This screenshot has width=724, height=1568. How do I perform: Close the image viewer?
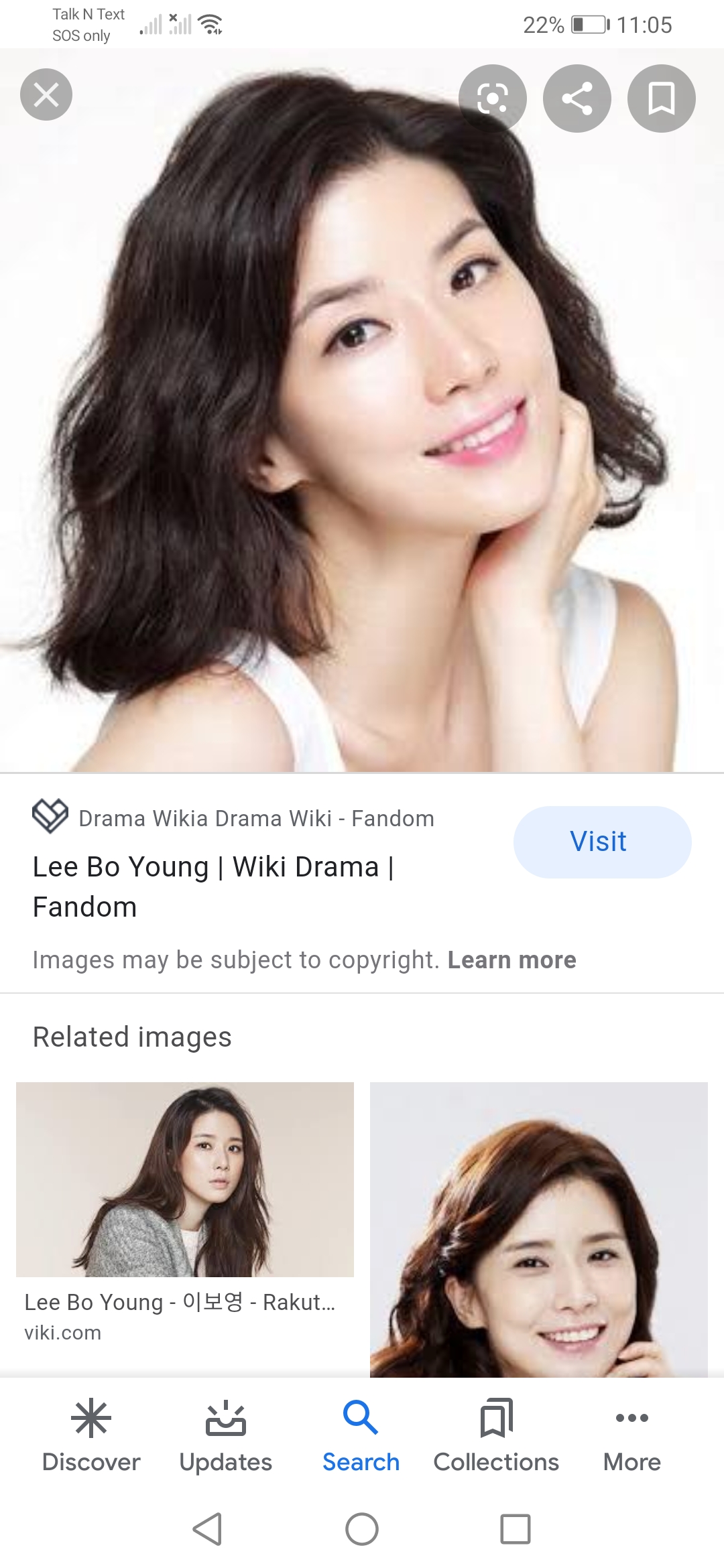tap(46, 95)
